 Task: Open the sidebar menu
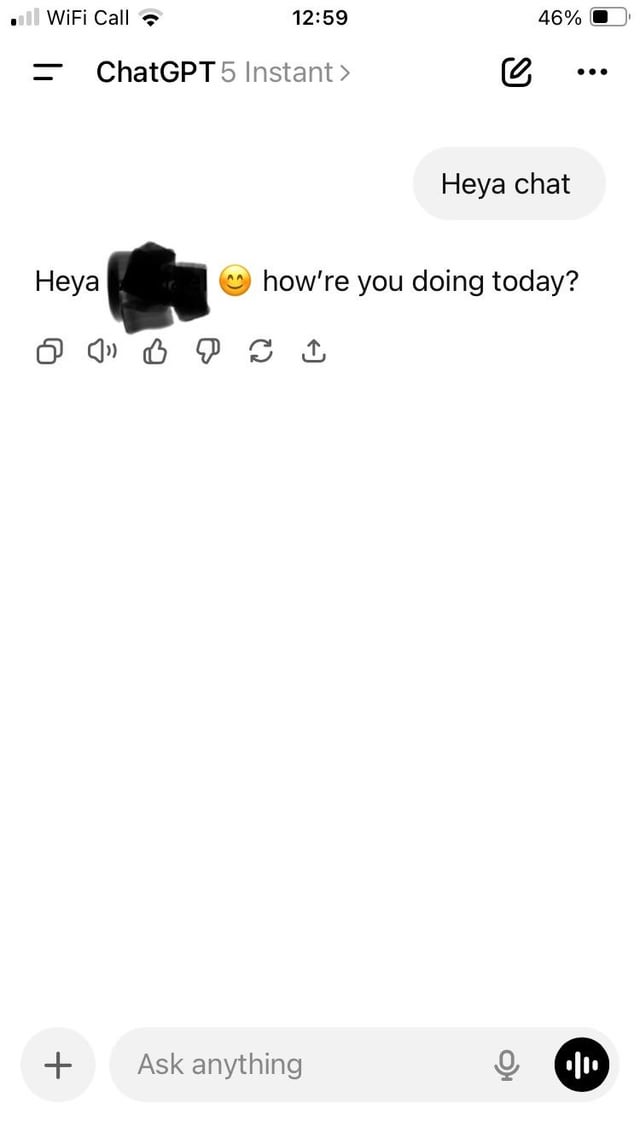(x=46, y=73)
